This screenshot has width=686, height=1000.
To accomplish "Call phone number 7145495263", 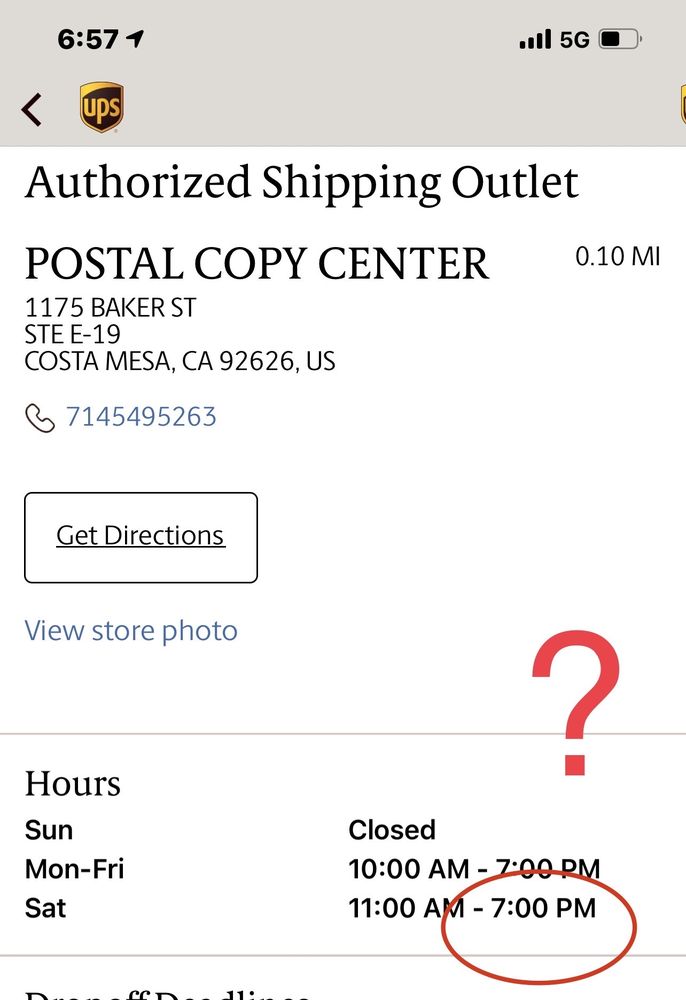I will (x=141, y=416).
